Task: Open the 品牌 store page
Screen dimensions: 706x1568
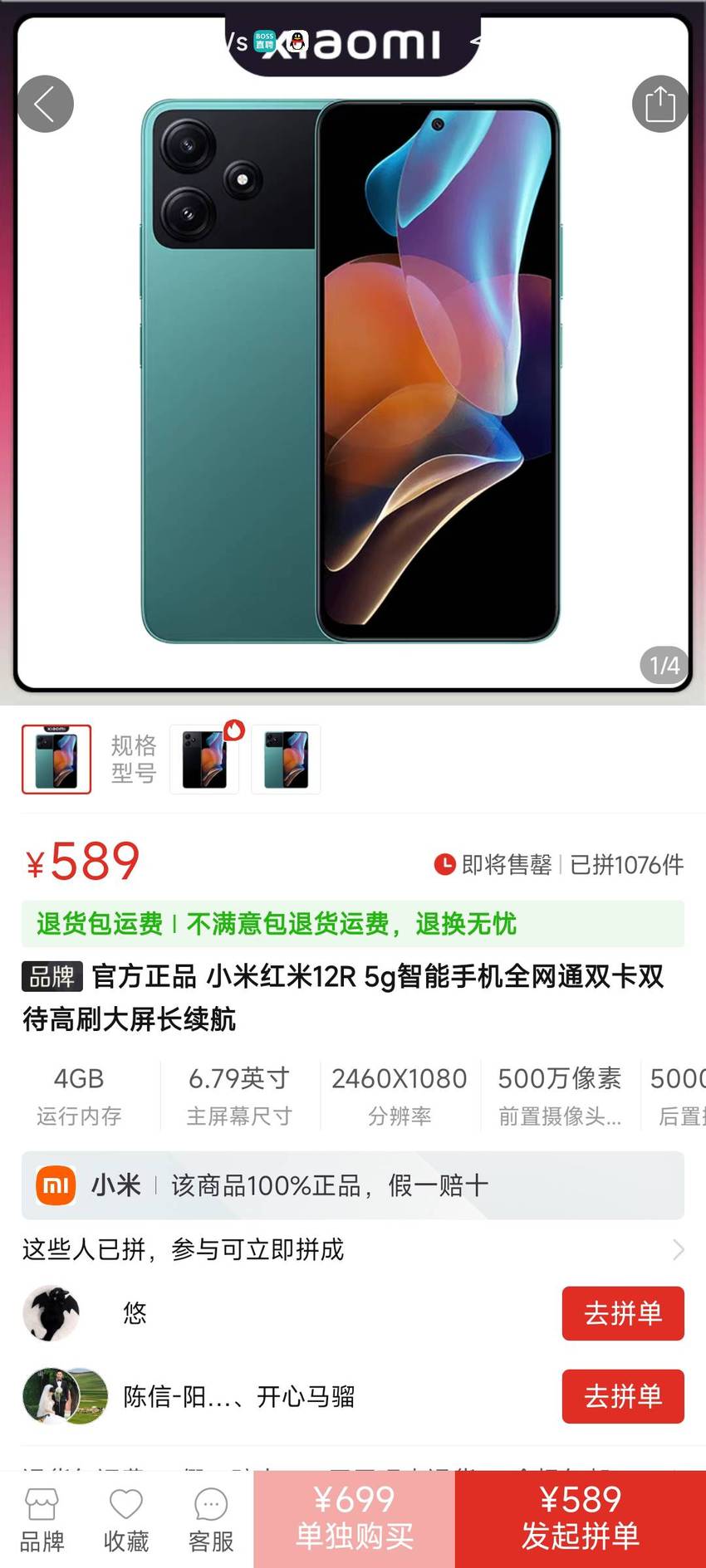Action: tap(42, 1521)
